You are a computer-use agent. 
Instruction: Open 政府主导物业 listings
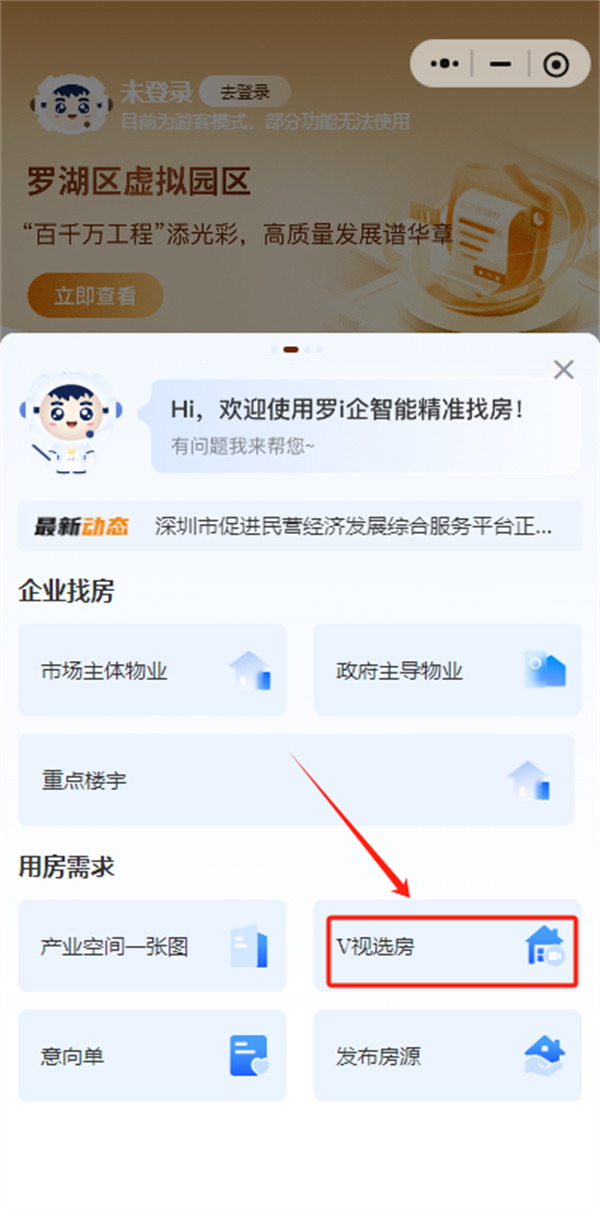(447, 670)
